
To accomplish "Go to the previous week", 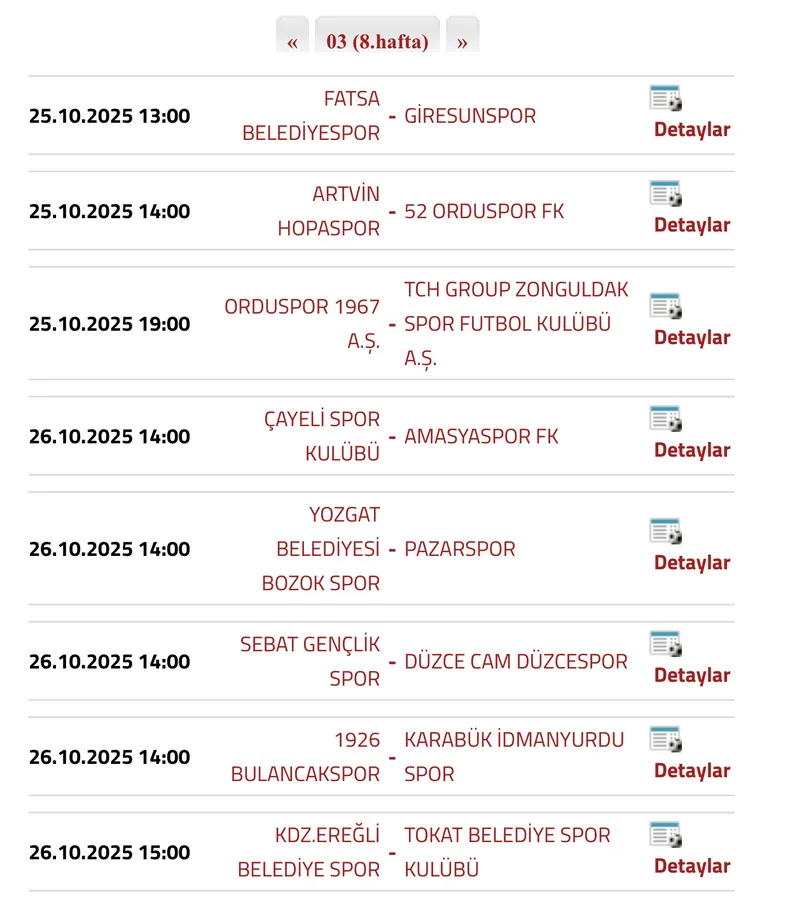I will [292, 41].
